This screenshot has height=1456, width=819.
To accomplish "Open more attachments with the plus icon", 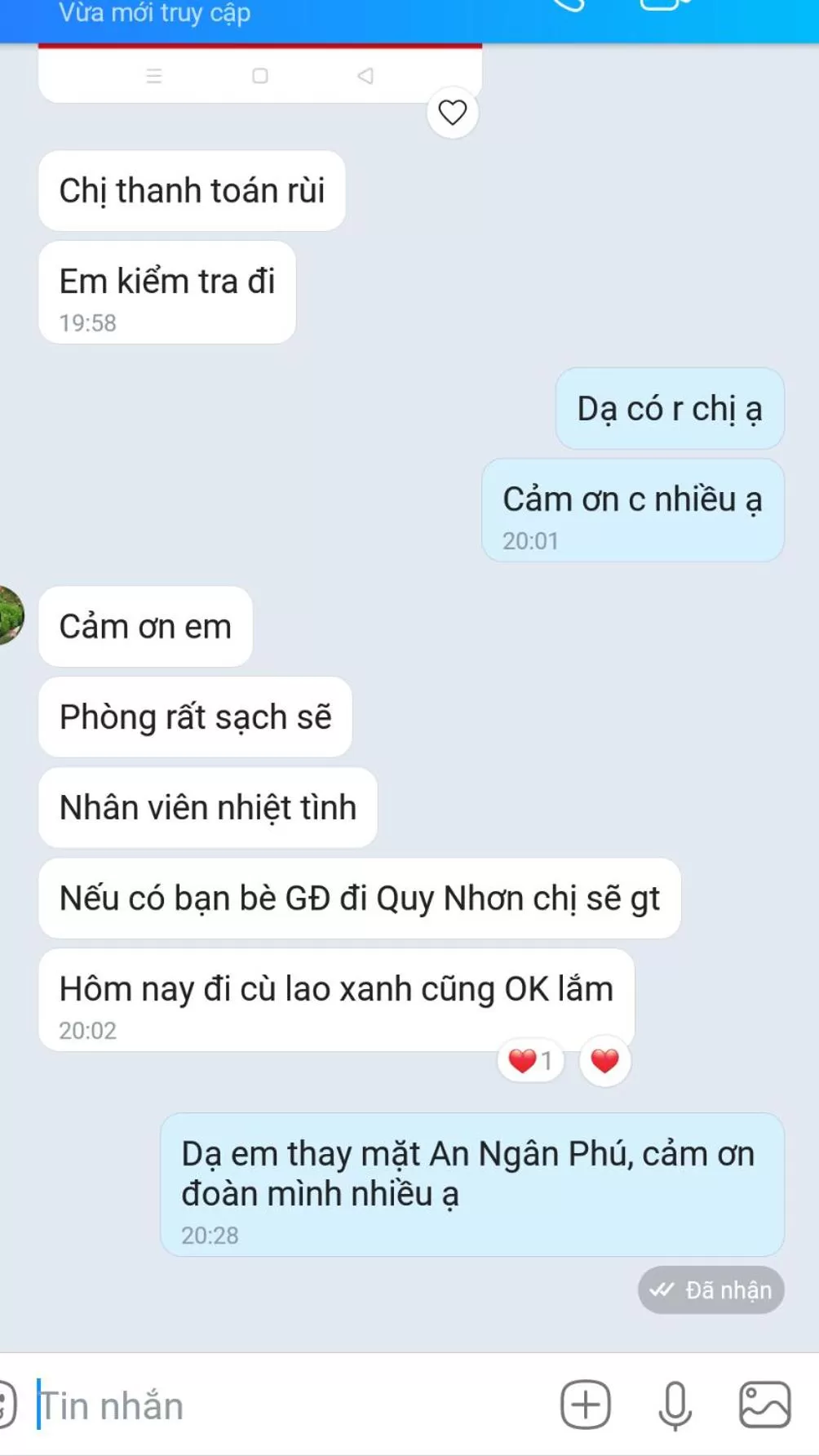I will (584, 1403).
